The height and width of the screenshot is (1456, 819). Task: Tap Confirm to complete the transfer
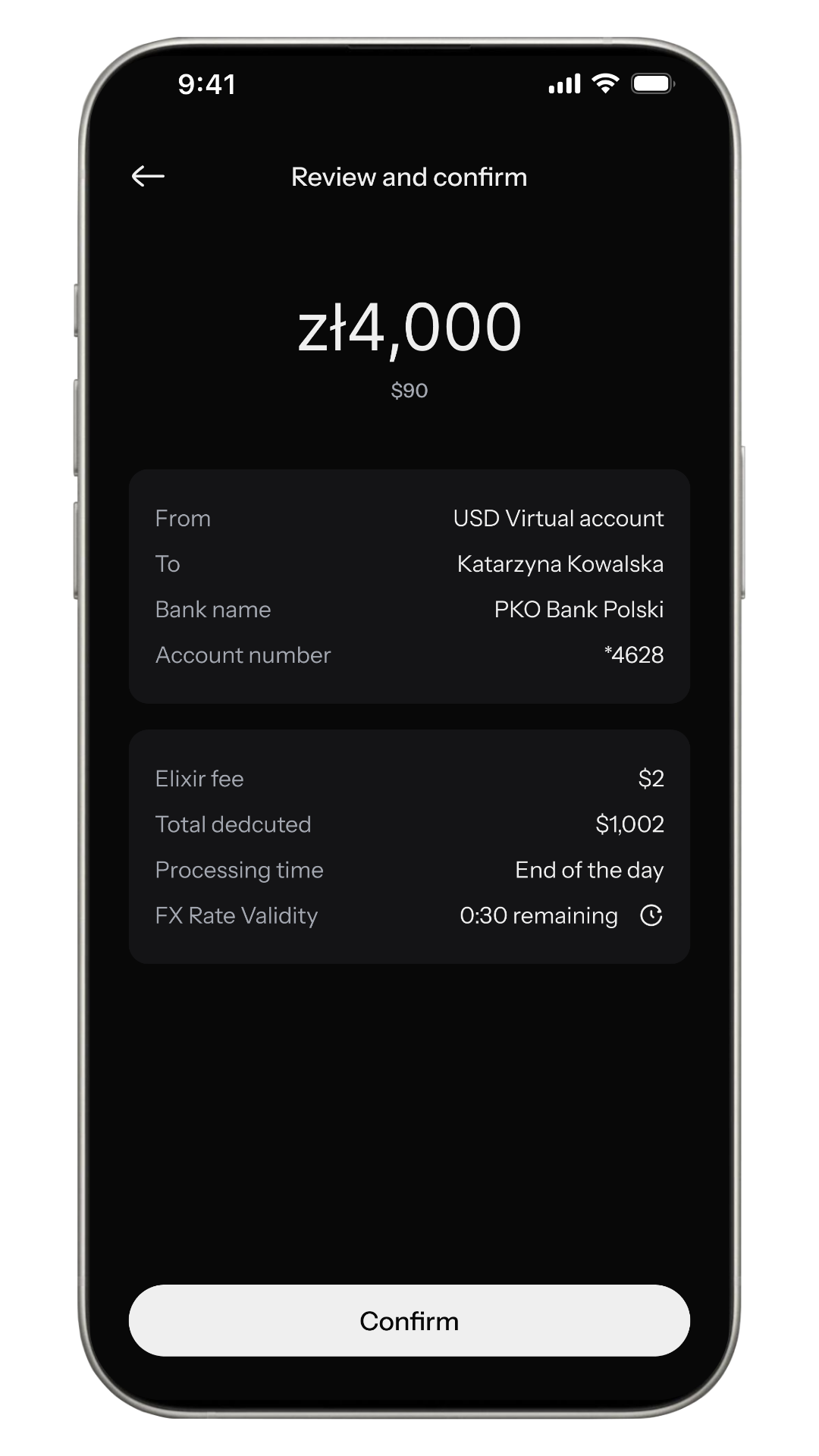point(409,1320)
